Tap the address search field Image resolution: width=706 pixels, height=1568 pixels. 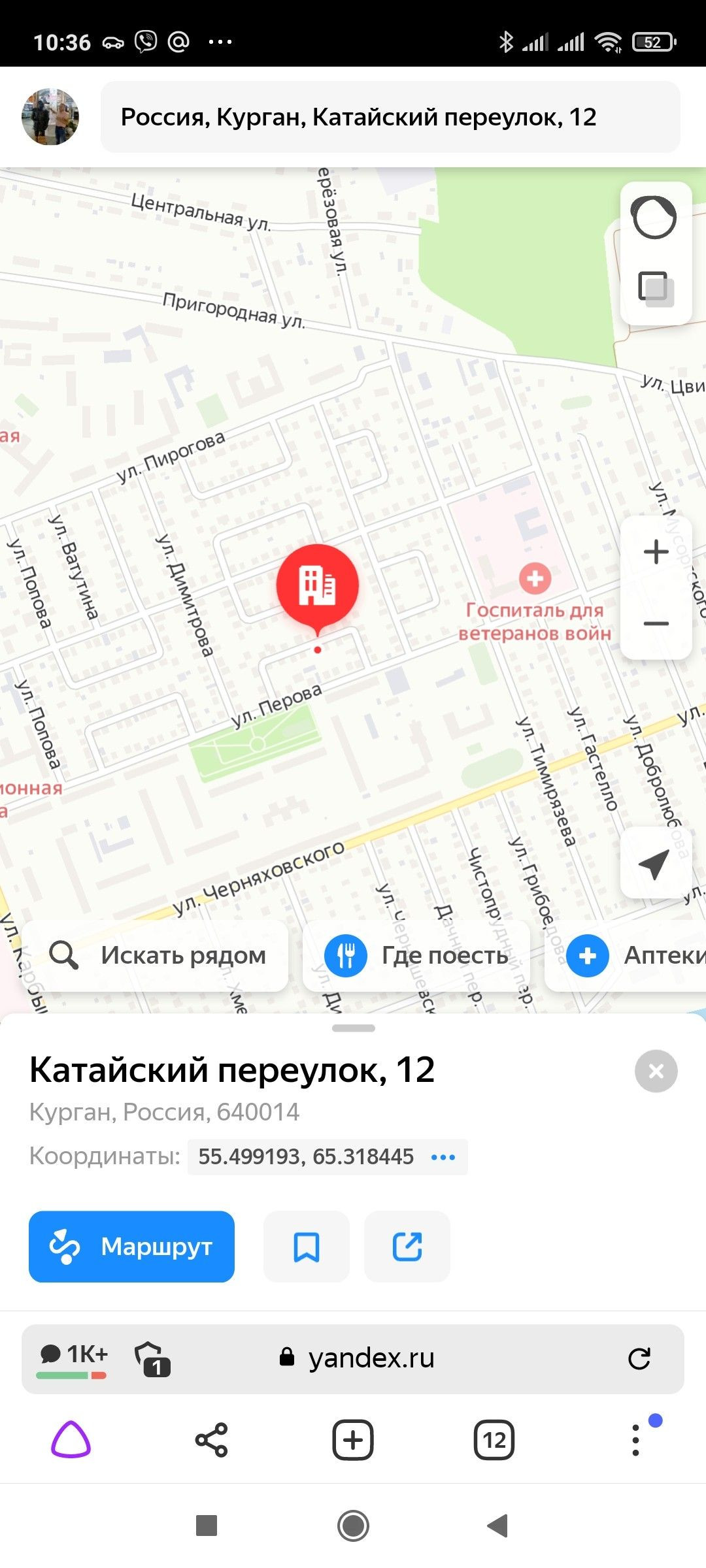(390, 117)
